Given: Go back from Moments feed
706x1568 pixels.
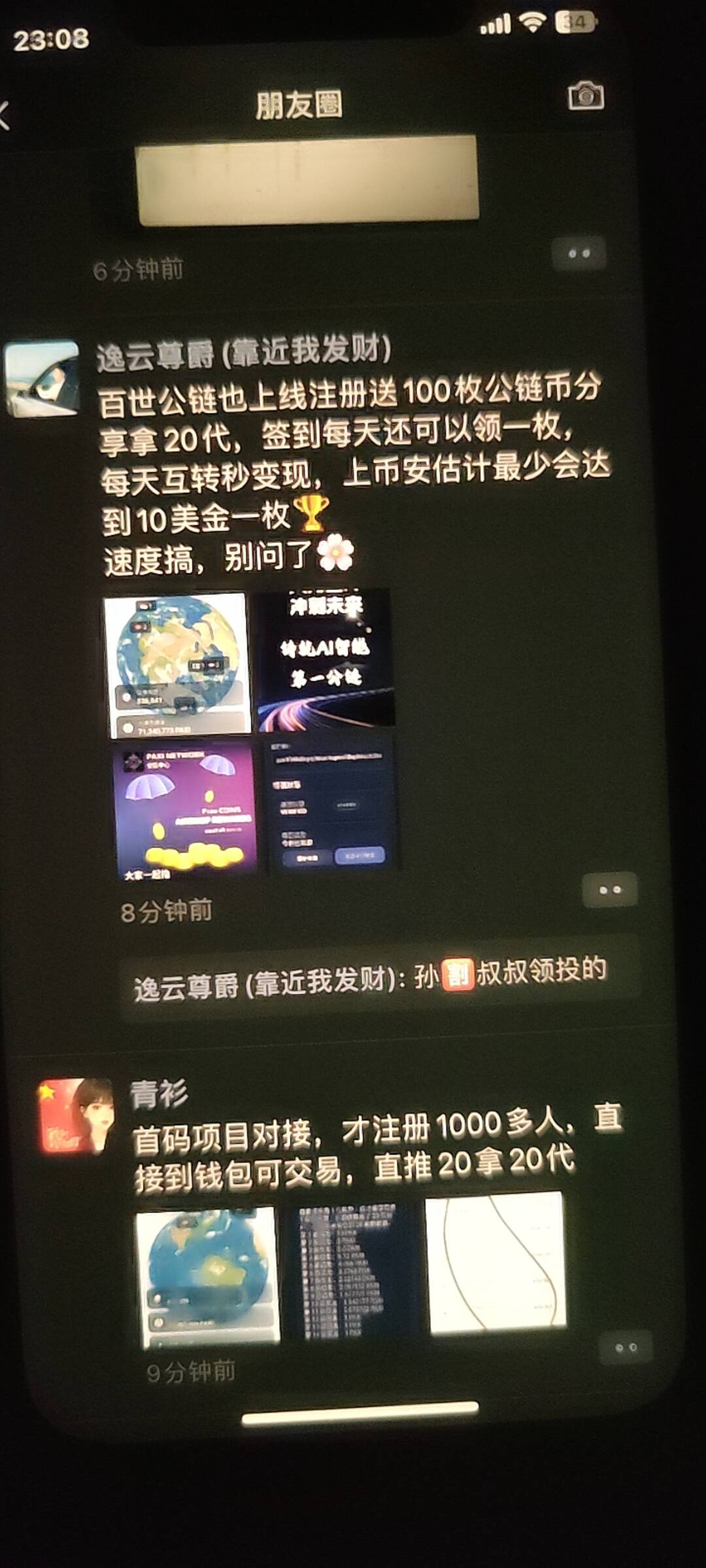Looking at the screenshot, I should pyautogui.click(x=5, y=116).
